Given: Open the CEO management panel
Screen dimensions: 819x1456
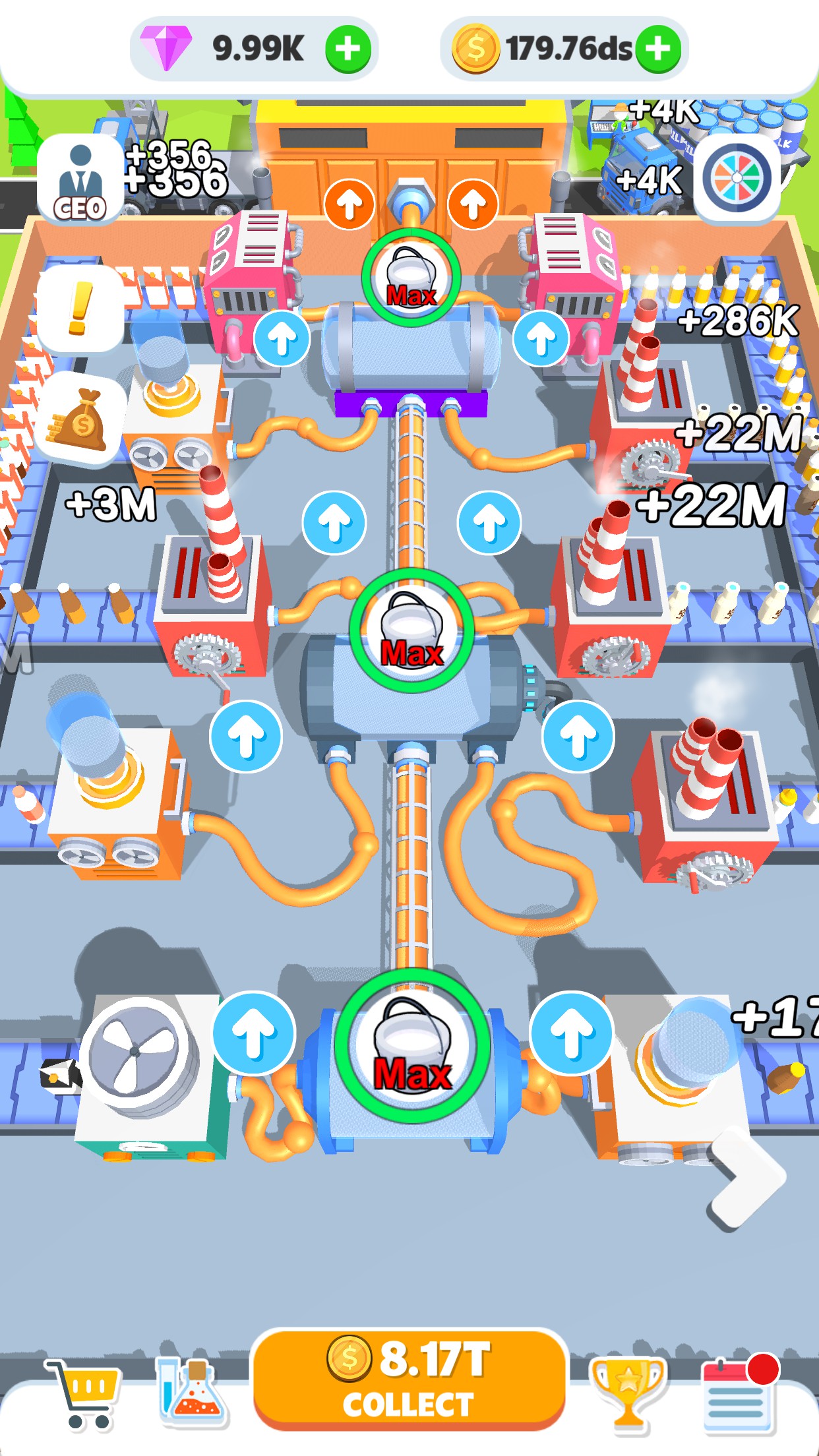Looking at the screenshot, I should pyautogui.click(x=79, y=178).
